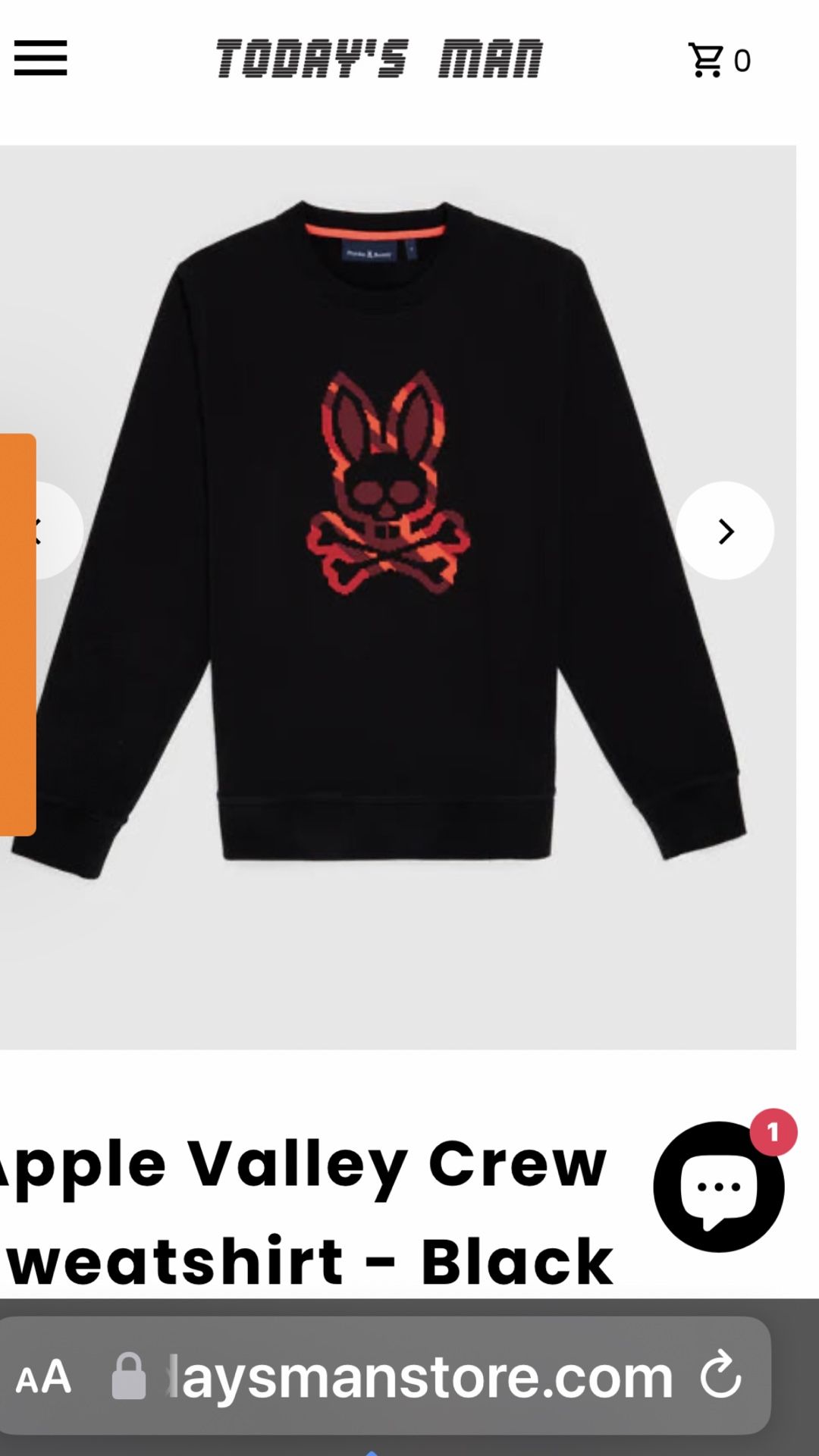This screenshot has width=819, height=1456.
Task: Expand the orange promotional side tab
Action: [x=17, y=633]
